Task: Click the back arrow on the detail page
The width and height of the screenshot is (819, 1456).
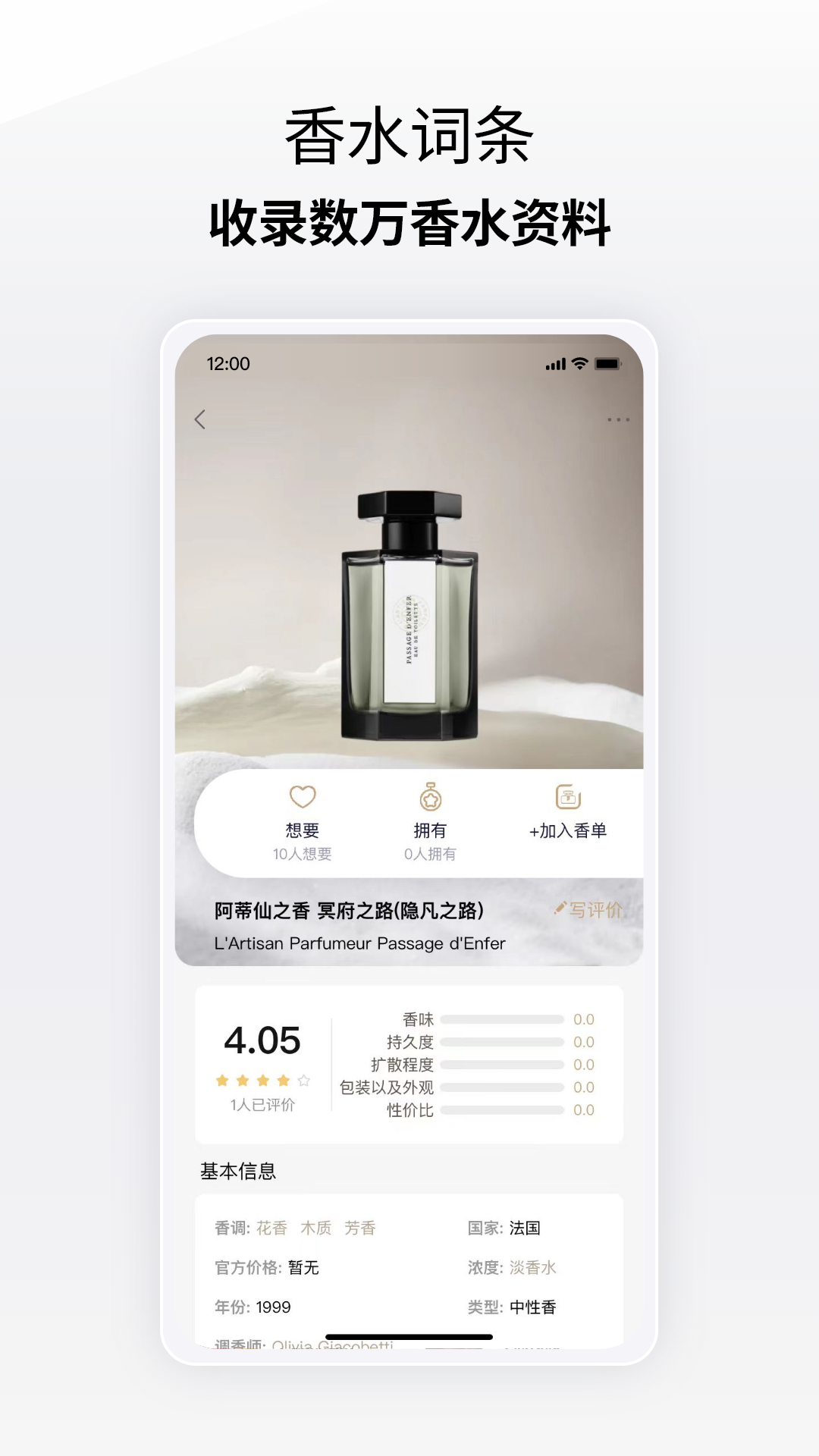Action: pyautogui.click(x=200, y=419)
